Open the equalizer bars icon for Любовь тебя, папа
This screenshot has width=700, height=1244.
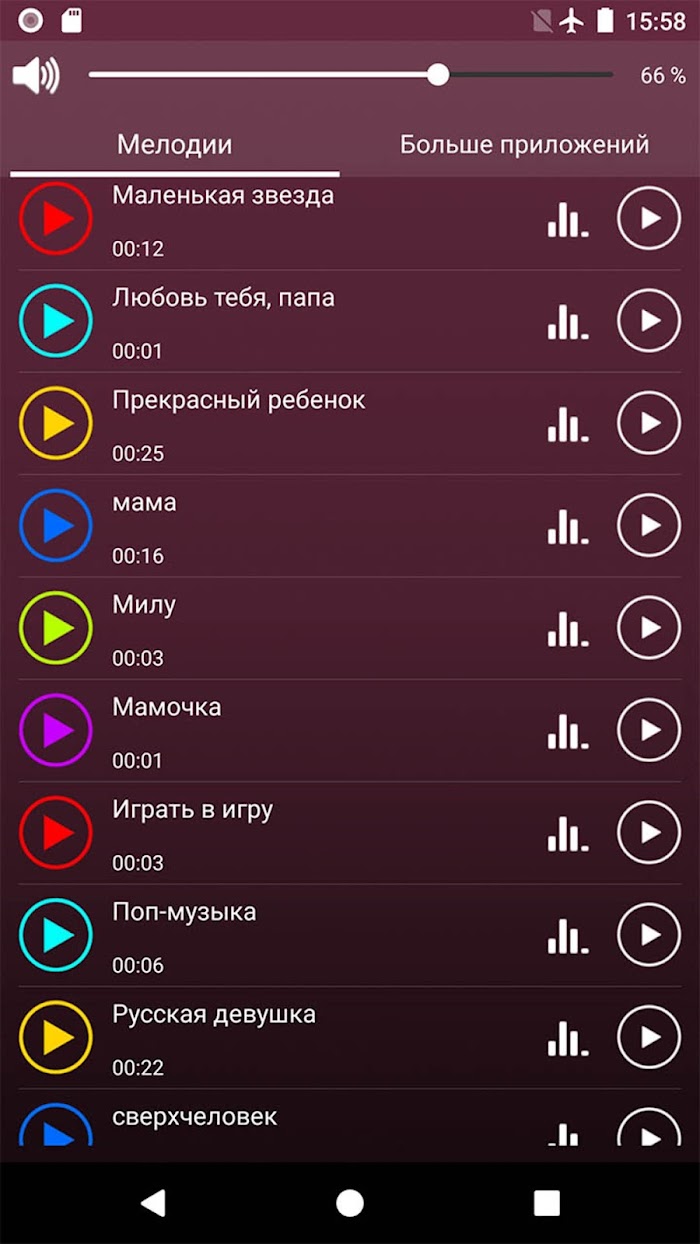(x=568, y=320)
